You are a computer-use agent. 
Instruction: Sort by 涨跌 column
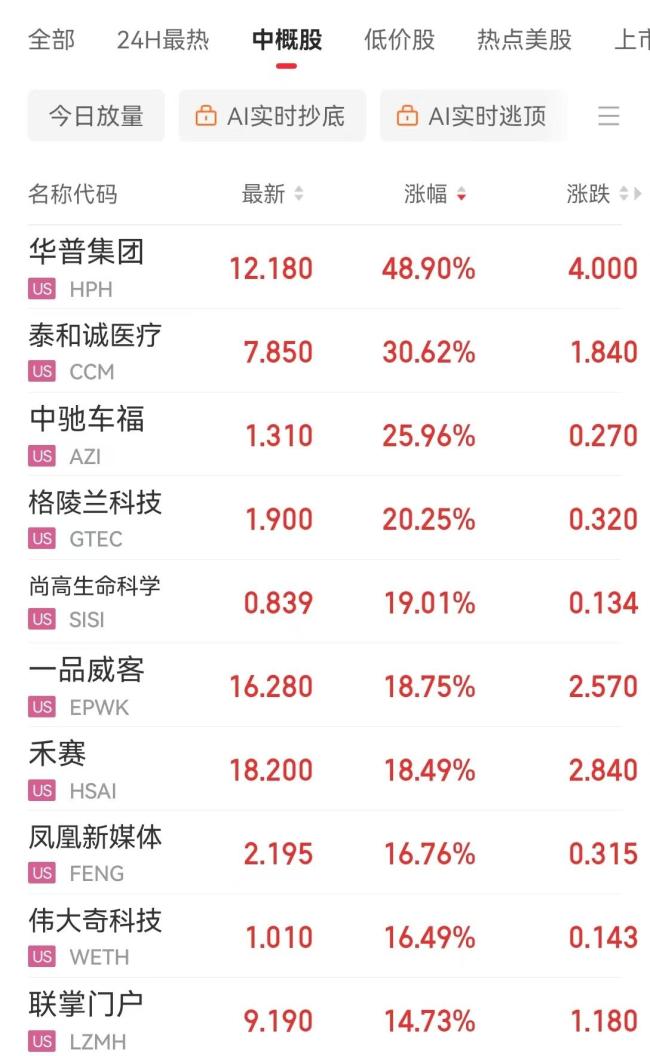click(597, 194)
